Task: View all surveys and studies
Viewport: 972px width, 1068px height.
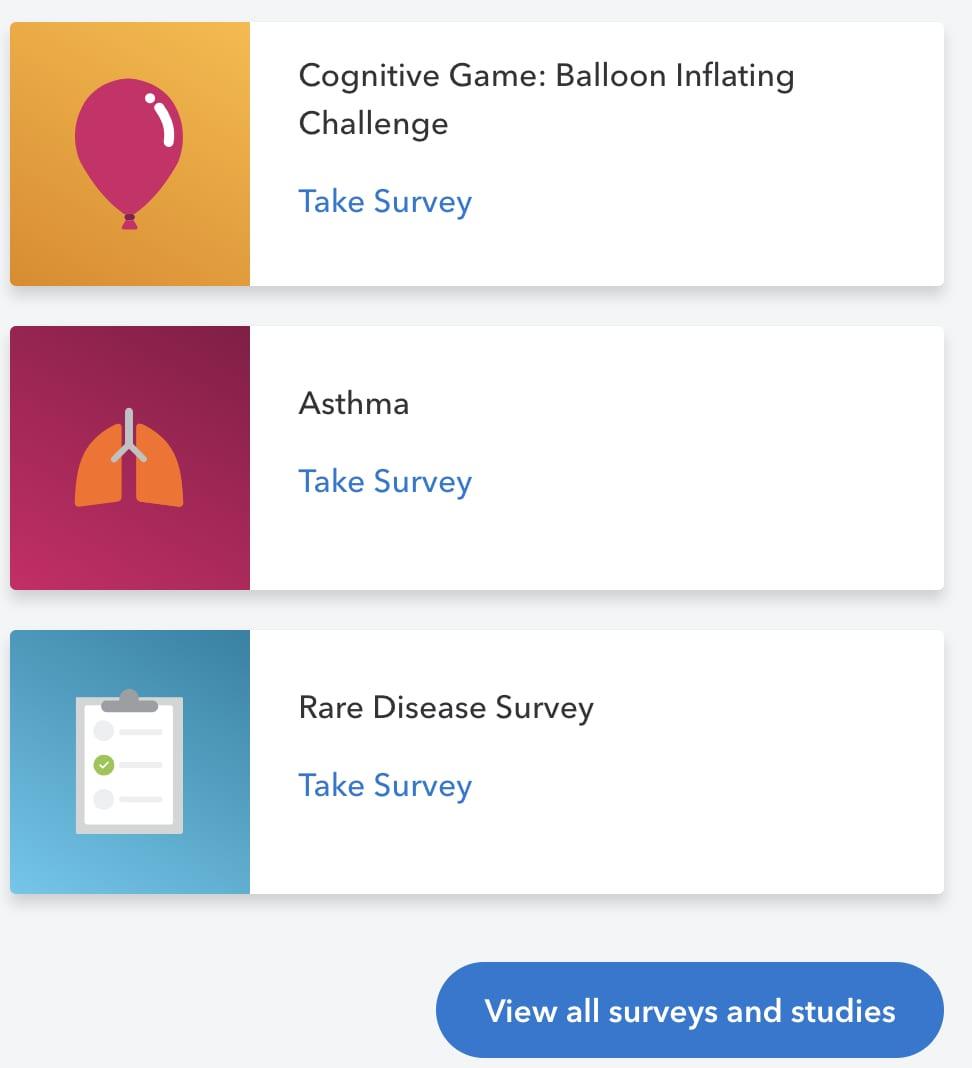Action: point(689,1010)
